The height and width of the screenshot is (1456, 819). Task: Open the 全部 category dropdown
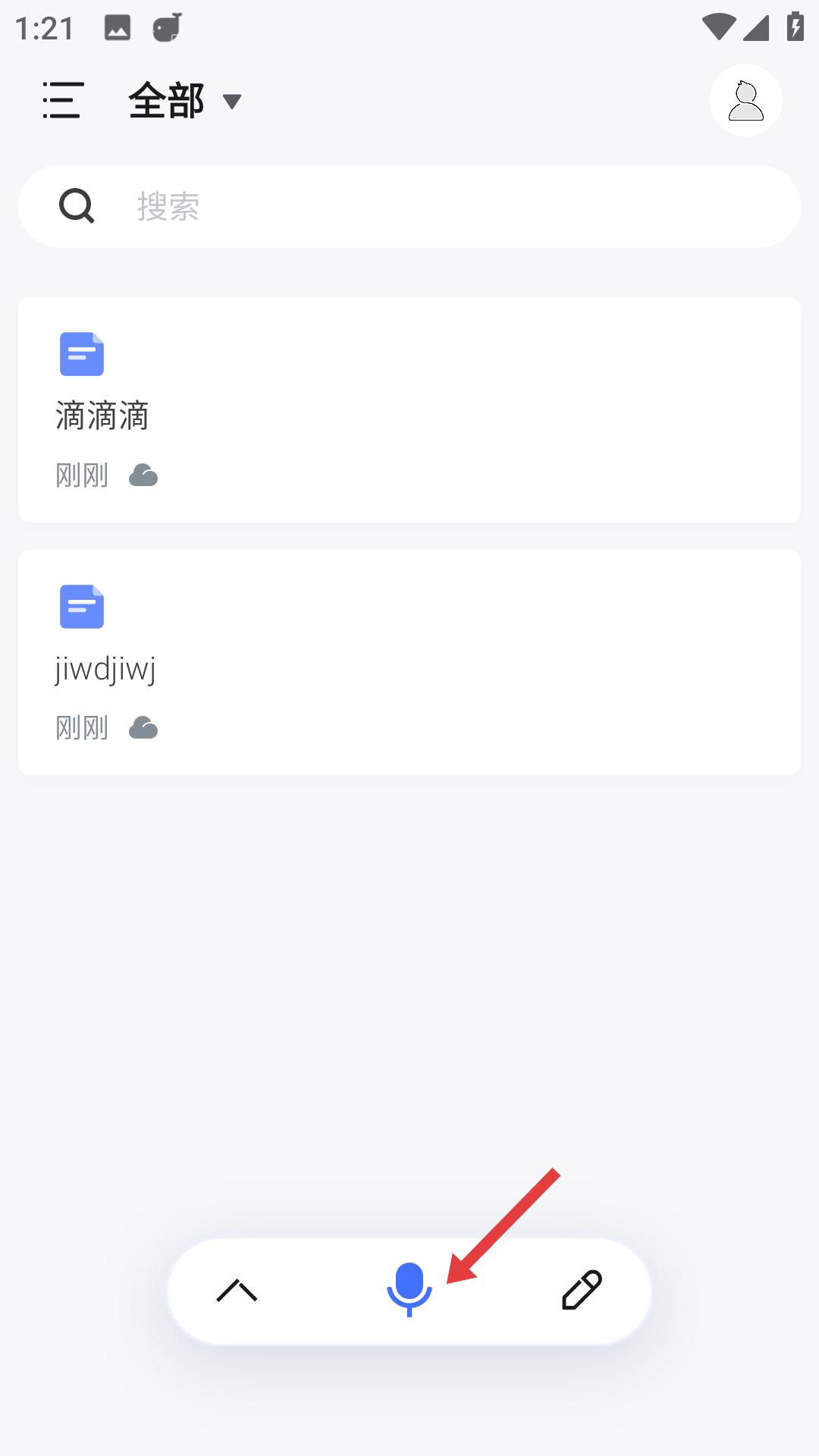(167, 99)
